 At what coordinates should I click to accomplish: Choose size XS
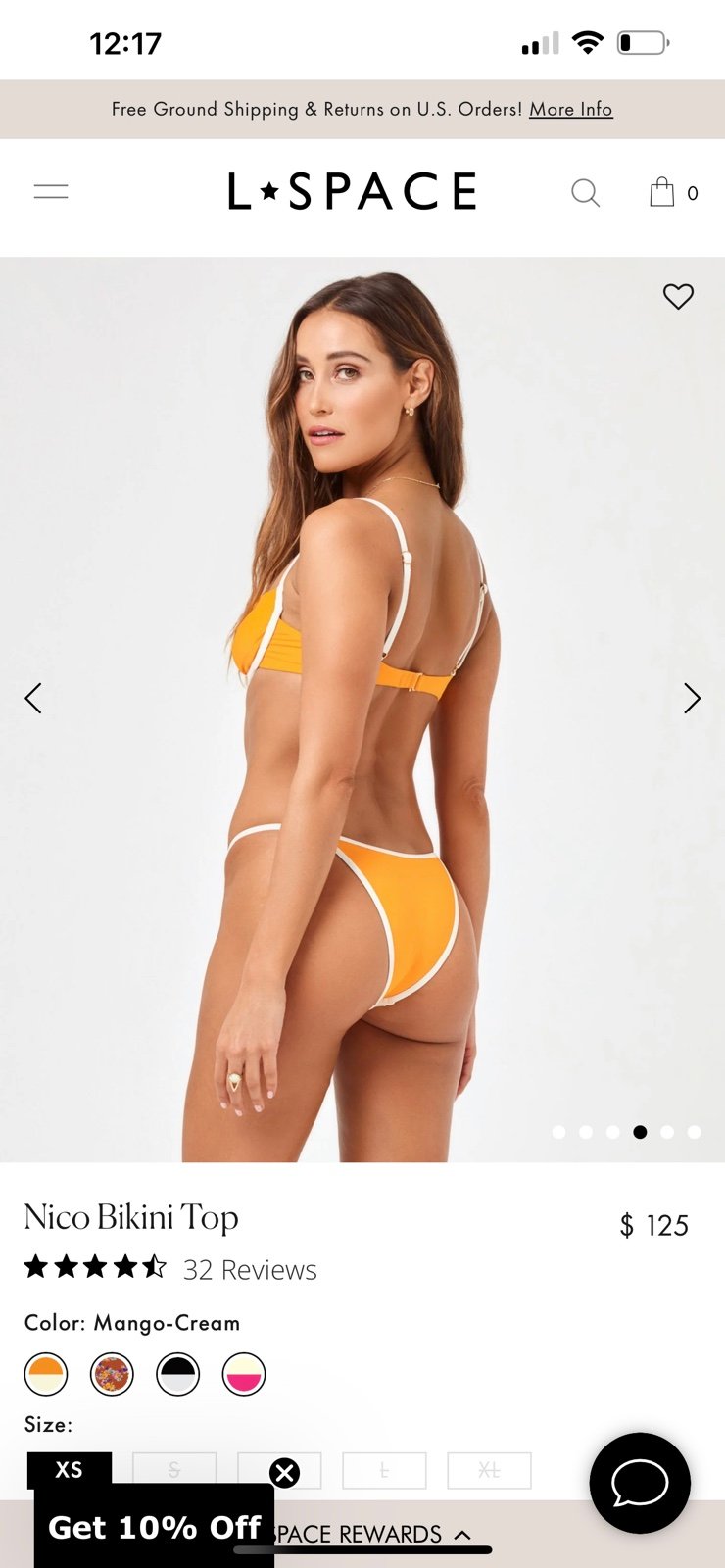(69, 1470)
